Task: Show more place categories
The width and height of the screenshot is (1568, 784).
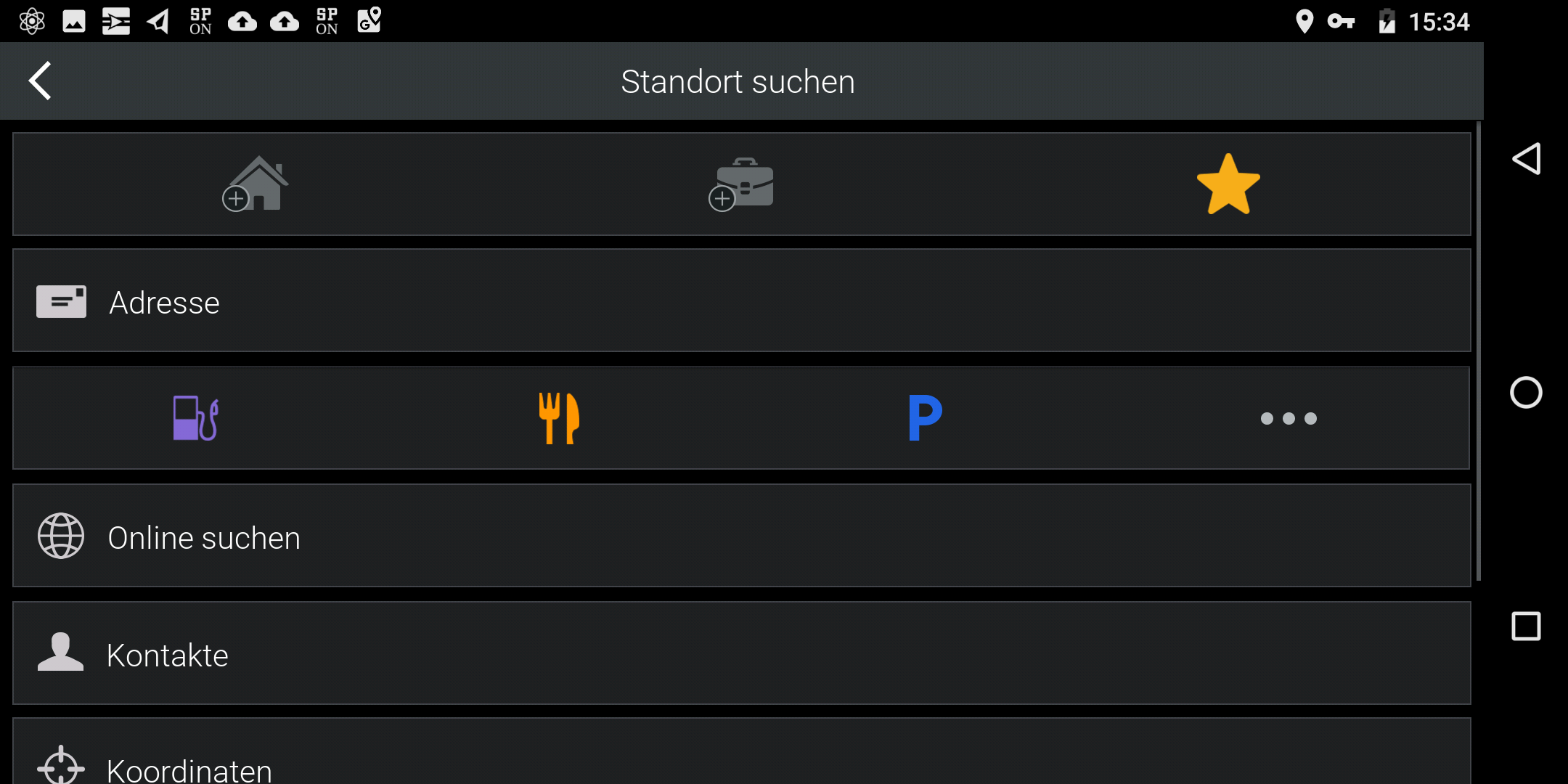Action: 1289,418
